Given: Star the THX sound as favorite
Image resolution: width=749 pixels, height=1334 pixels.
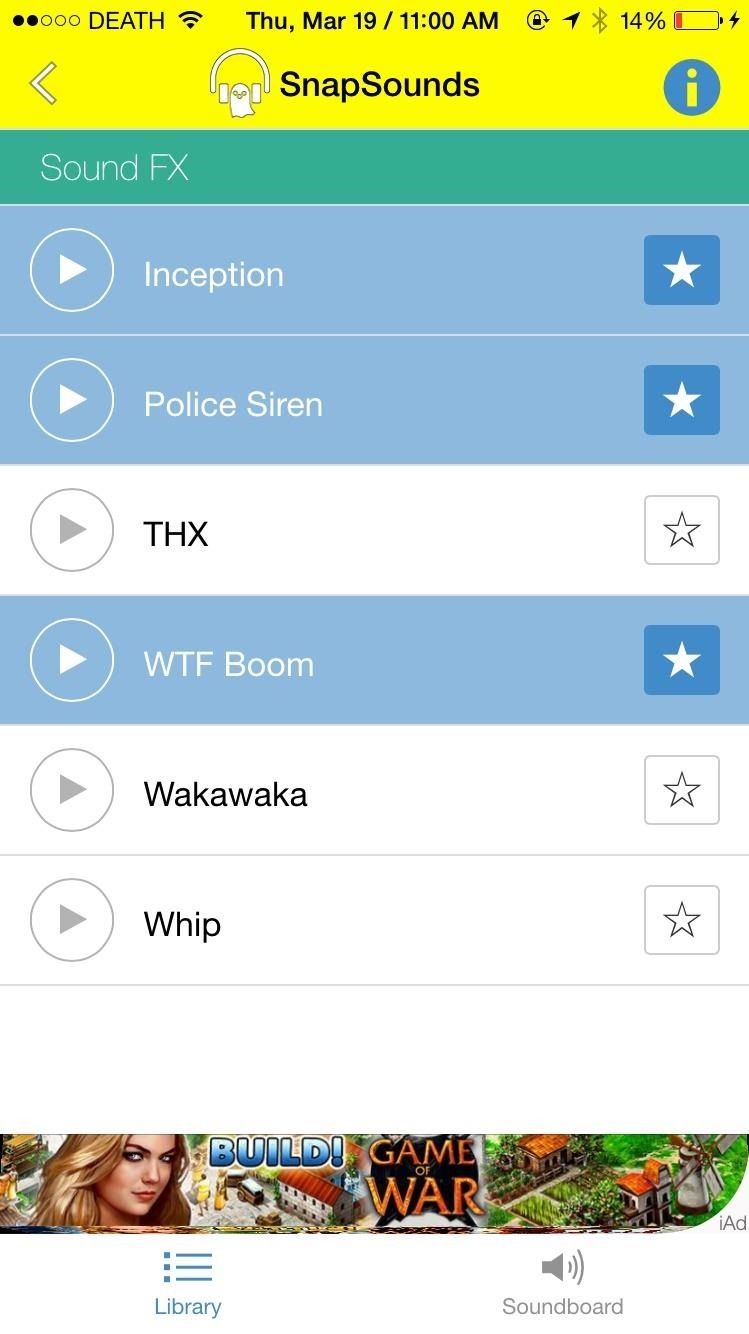Looking at the screenshot, I should [681, 530].
